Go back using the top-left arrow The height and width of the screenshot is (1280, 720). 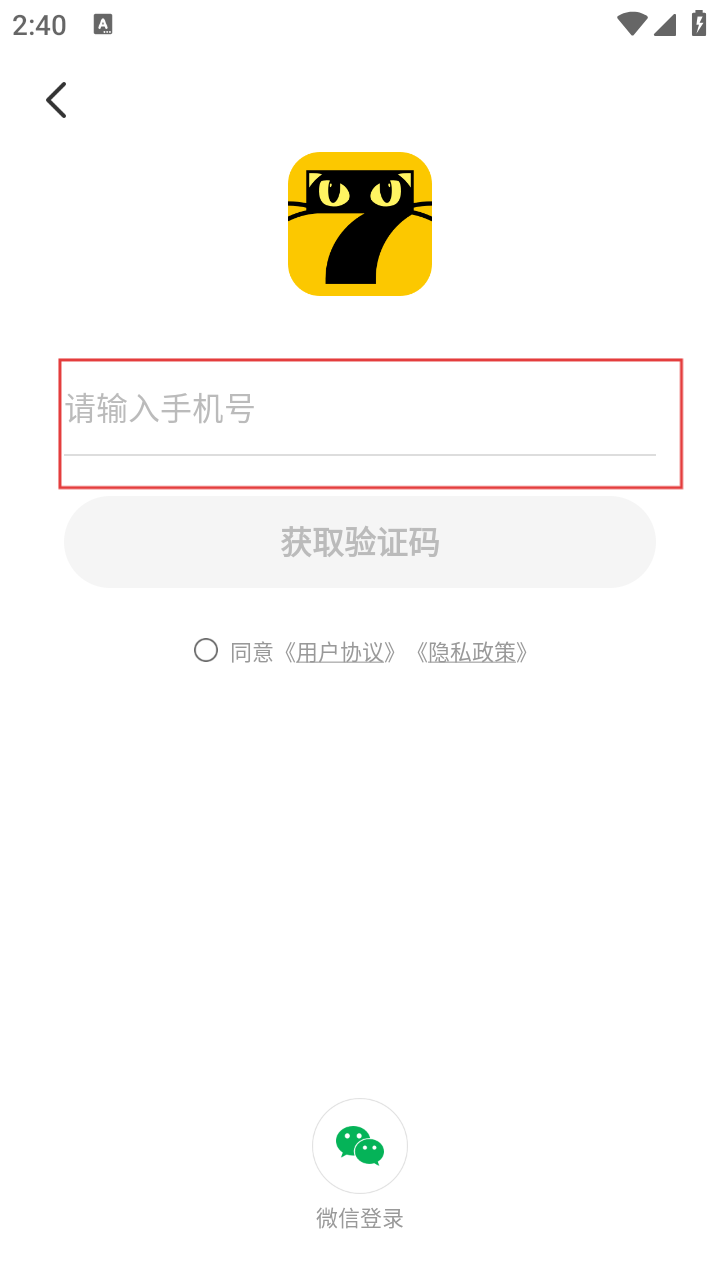[57, 100]
